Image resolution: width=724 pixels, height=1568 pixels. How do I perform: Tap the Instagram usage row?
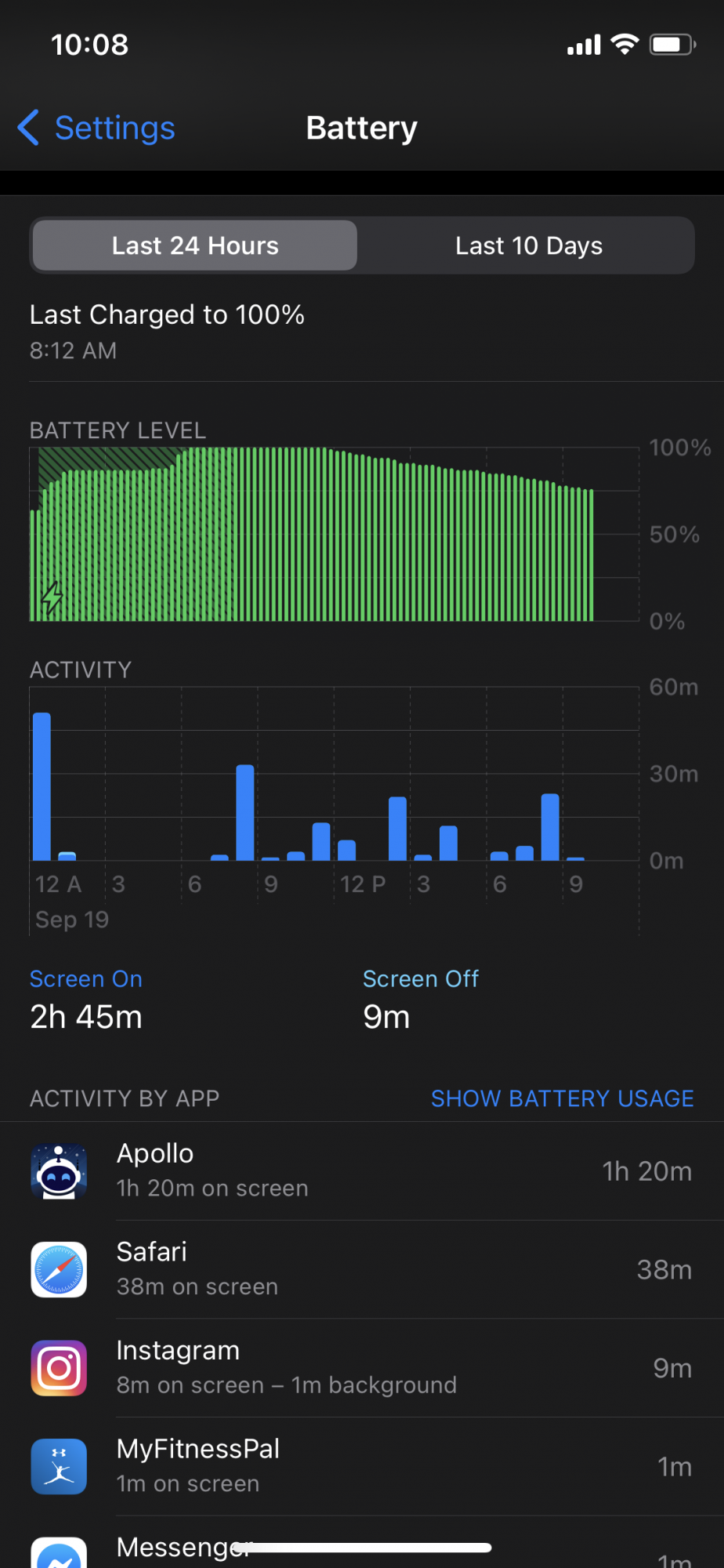[362, 1368]
